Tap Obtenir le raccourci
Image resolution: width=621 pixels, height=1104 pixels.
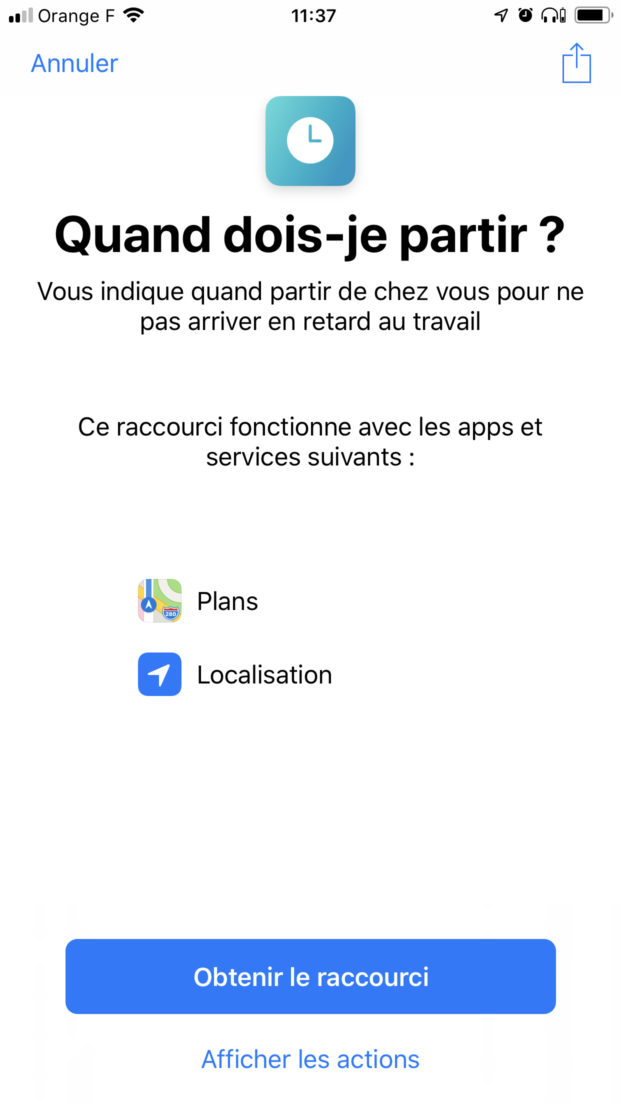point(310,977)
